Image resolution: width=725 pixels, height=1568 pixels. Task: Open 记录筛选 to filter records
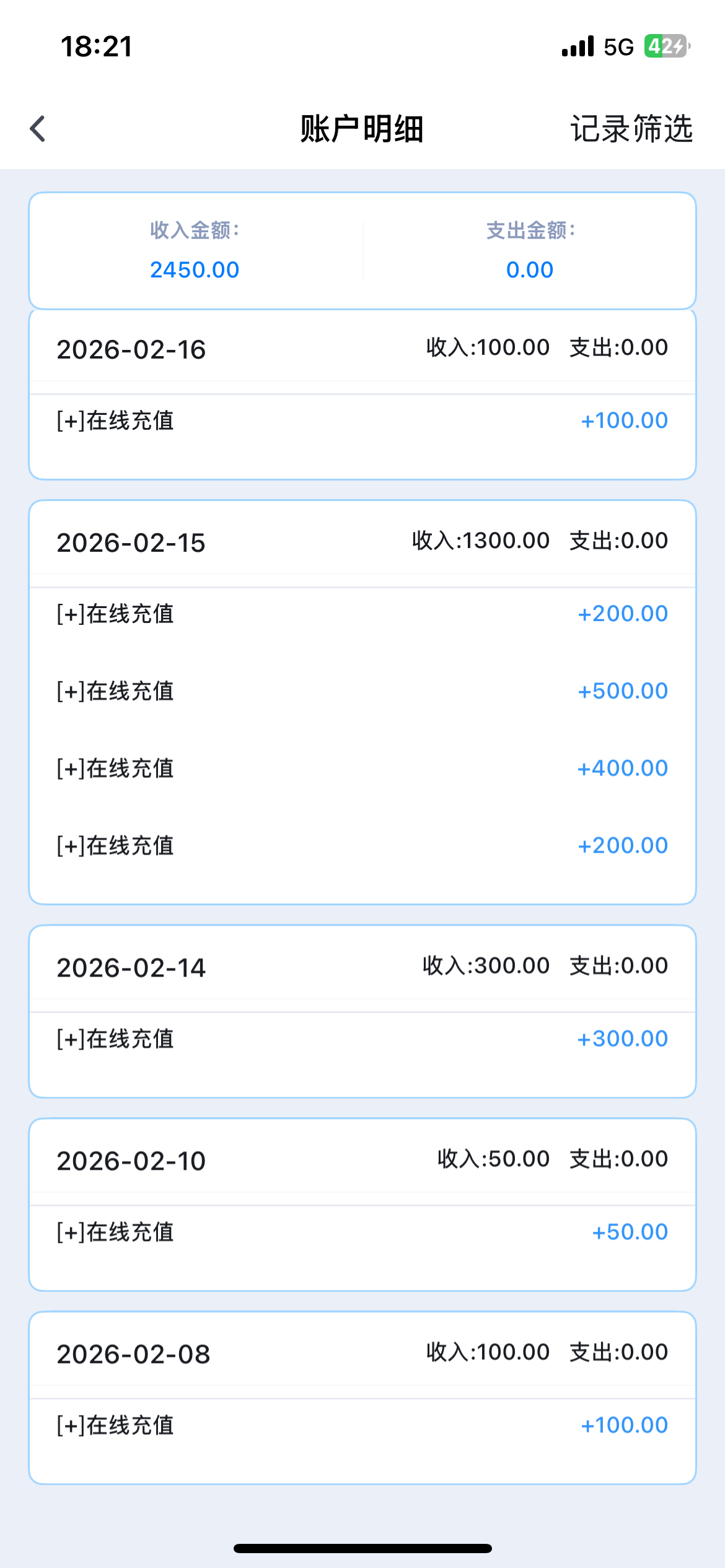[632, 129]
